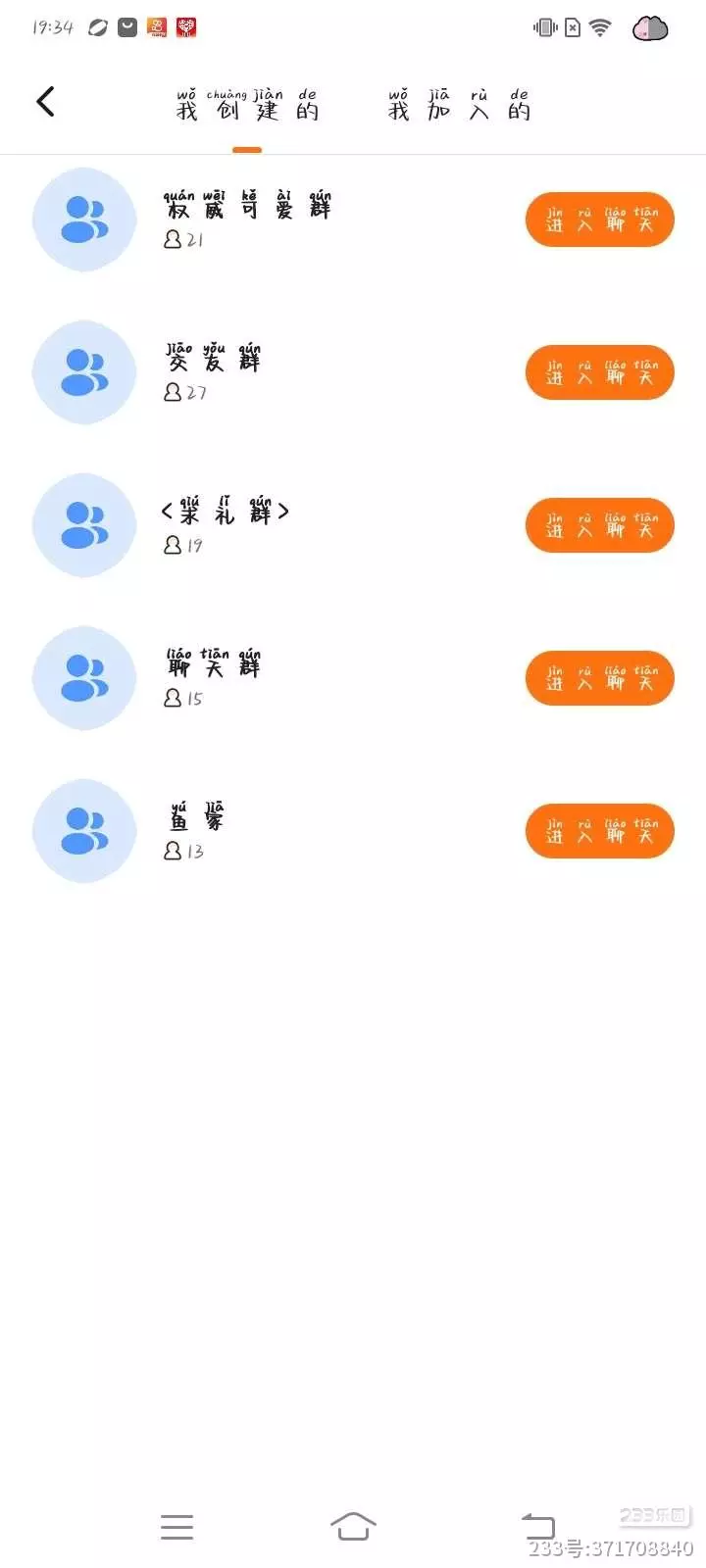Enter chat for 鱼家 group
Viewport: 706px width, 1568px height.
click(599, 831)
